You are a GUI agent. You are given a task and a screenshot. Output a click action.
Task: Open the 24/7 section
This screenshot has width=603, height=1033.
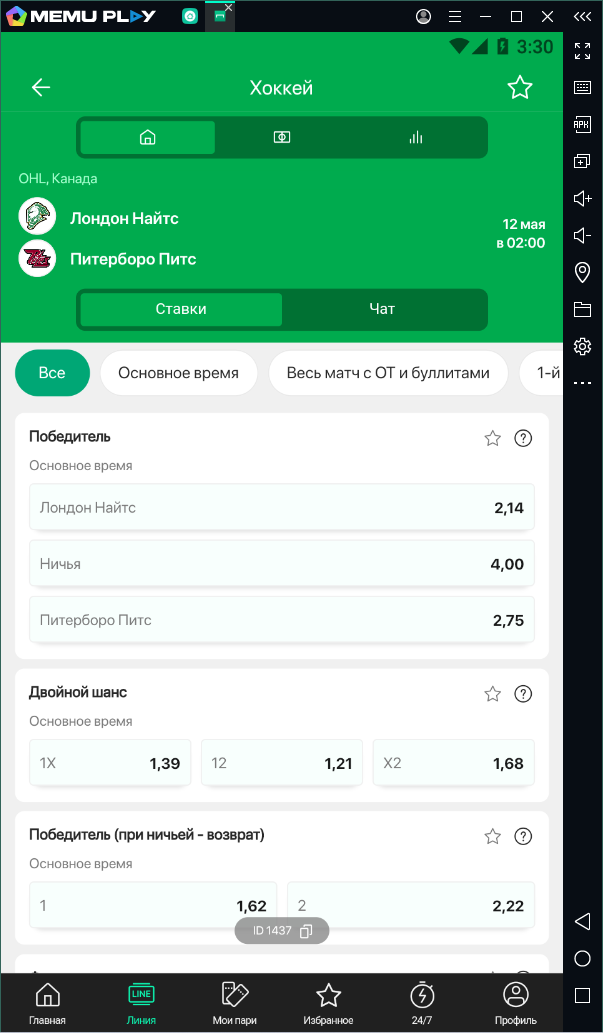422,1003
